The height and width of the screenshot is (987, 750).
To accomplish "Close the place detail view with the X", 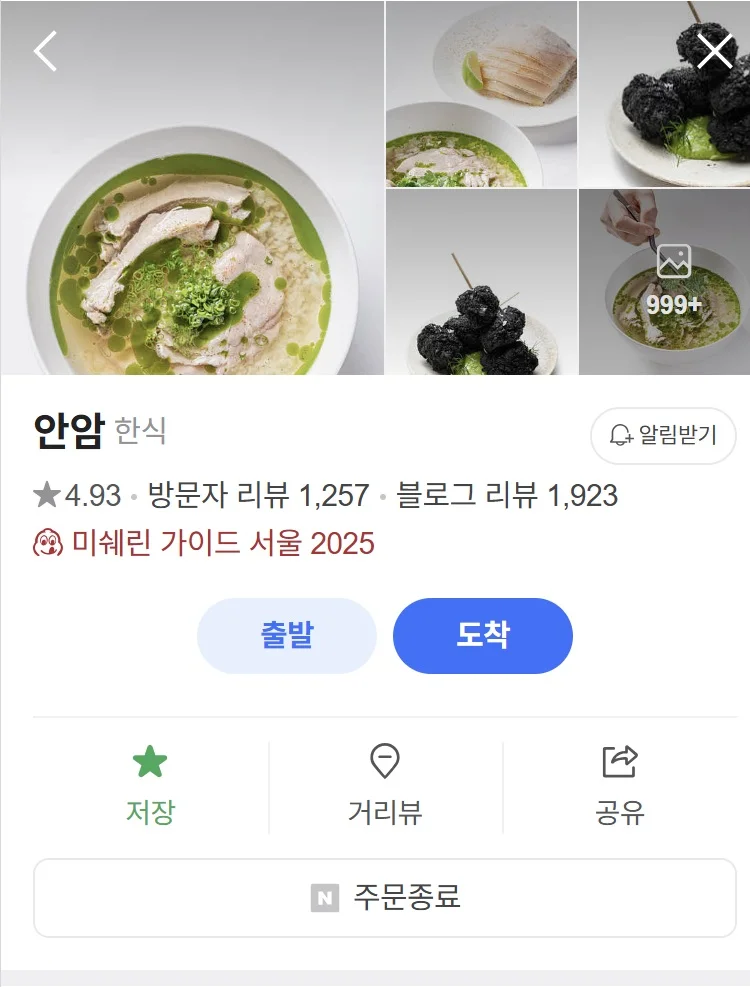I will point(713,49).
